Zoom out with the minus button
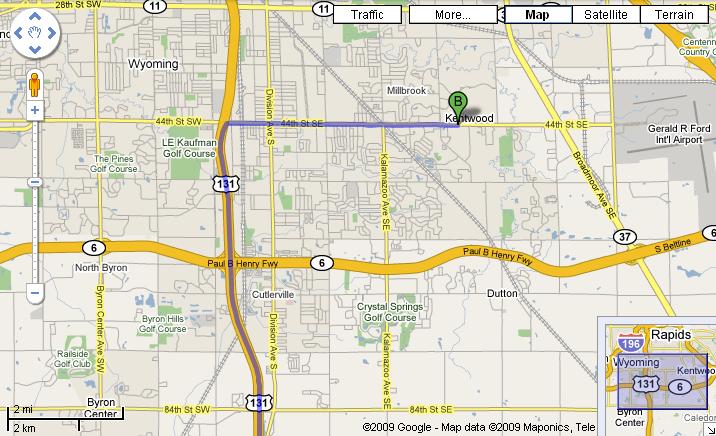Image resolution: width=716 pixels, height=436 pixels. coord(33,294)
